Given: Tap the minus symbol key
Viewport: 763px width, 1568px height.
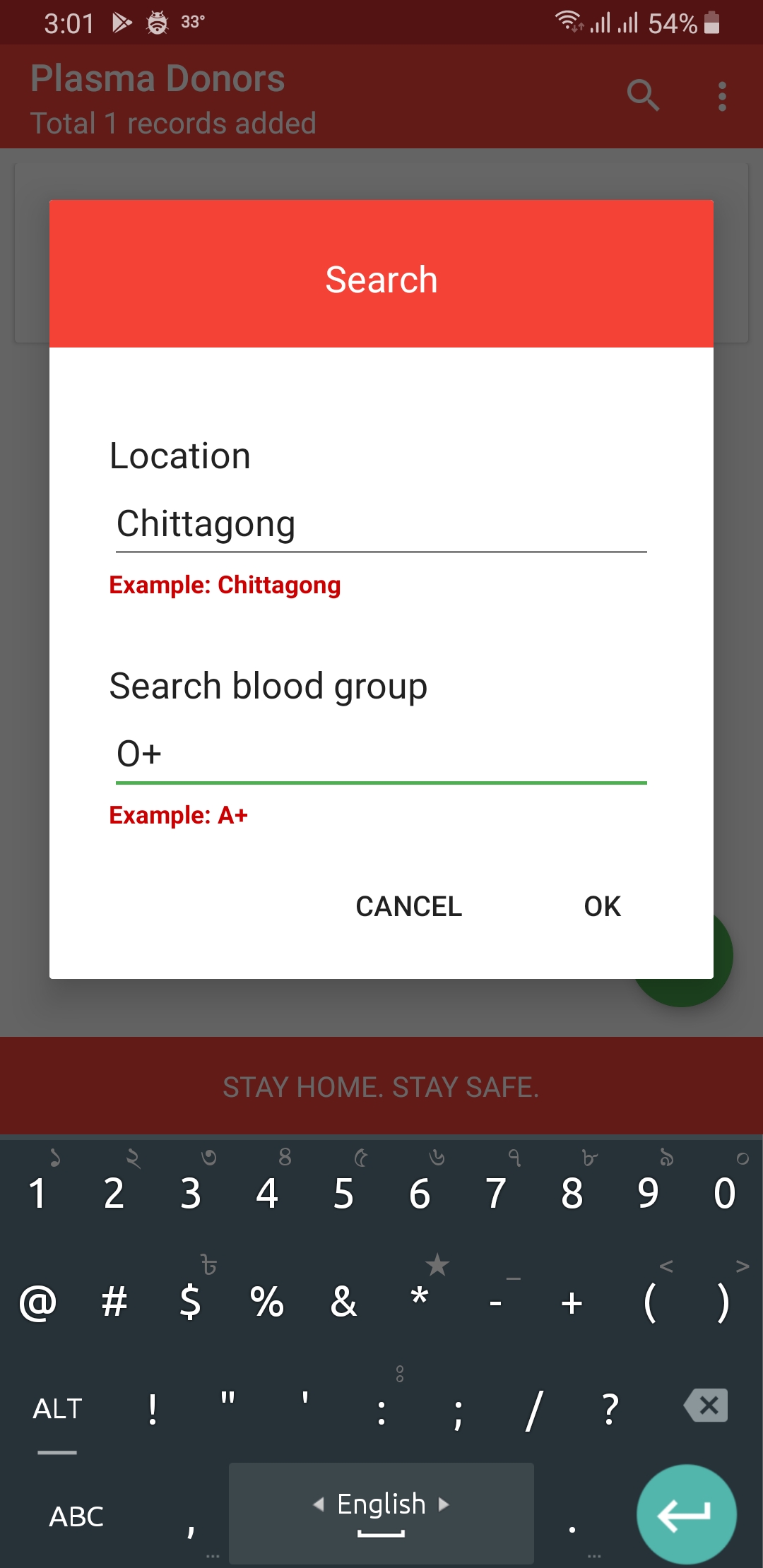Looking at the screenshot, I should (x=496, y=1302).
